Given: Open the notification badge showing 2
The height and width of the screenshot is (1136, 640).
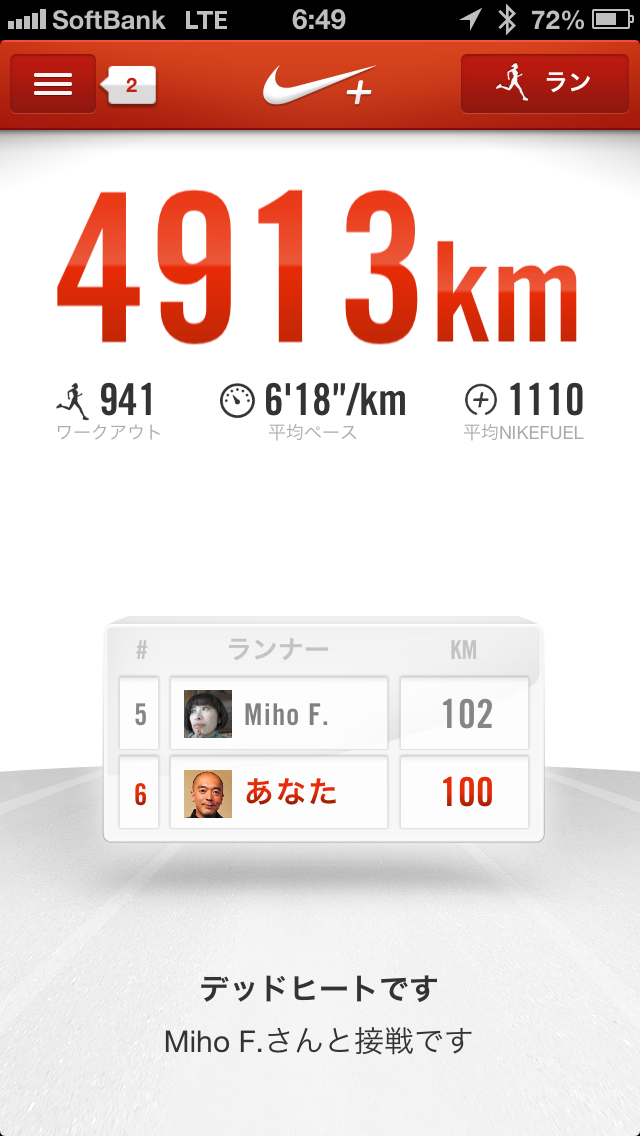Looking at the screenshot, I should [131, 86].
